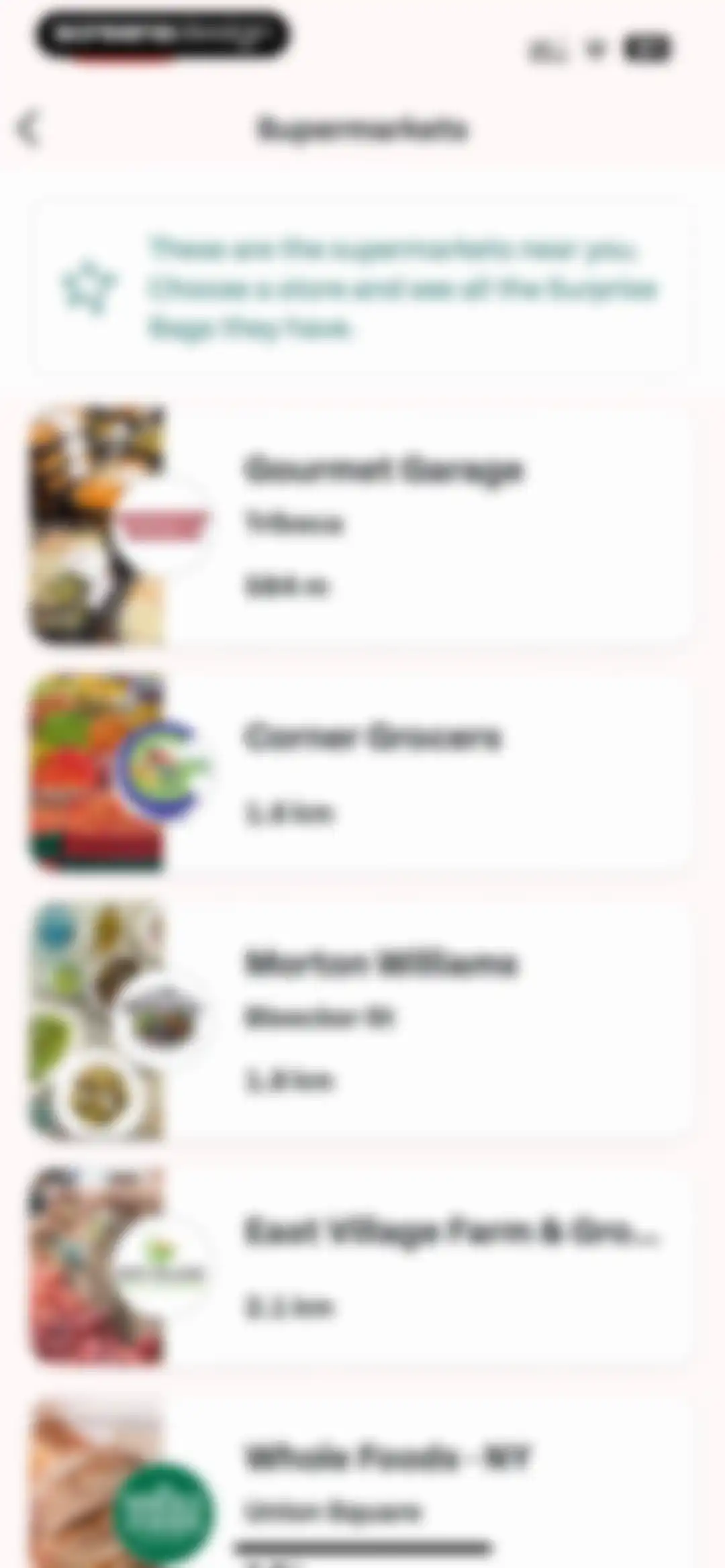
Task: View East Village Farm & Grocery store
Action: click(361, 1266)
